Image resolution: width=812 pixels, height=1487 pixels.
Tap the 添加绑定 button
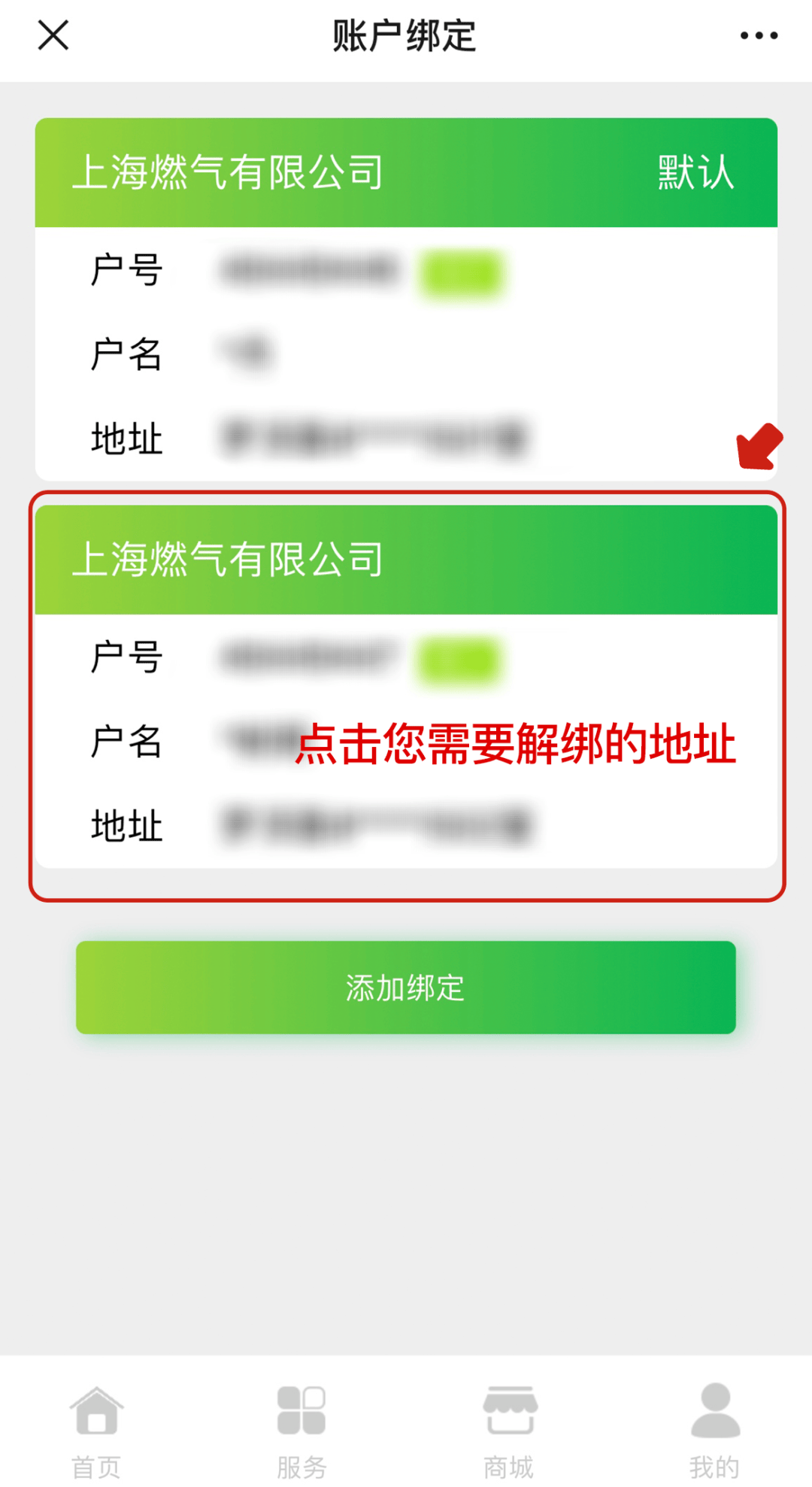(406, 987)
